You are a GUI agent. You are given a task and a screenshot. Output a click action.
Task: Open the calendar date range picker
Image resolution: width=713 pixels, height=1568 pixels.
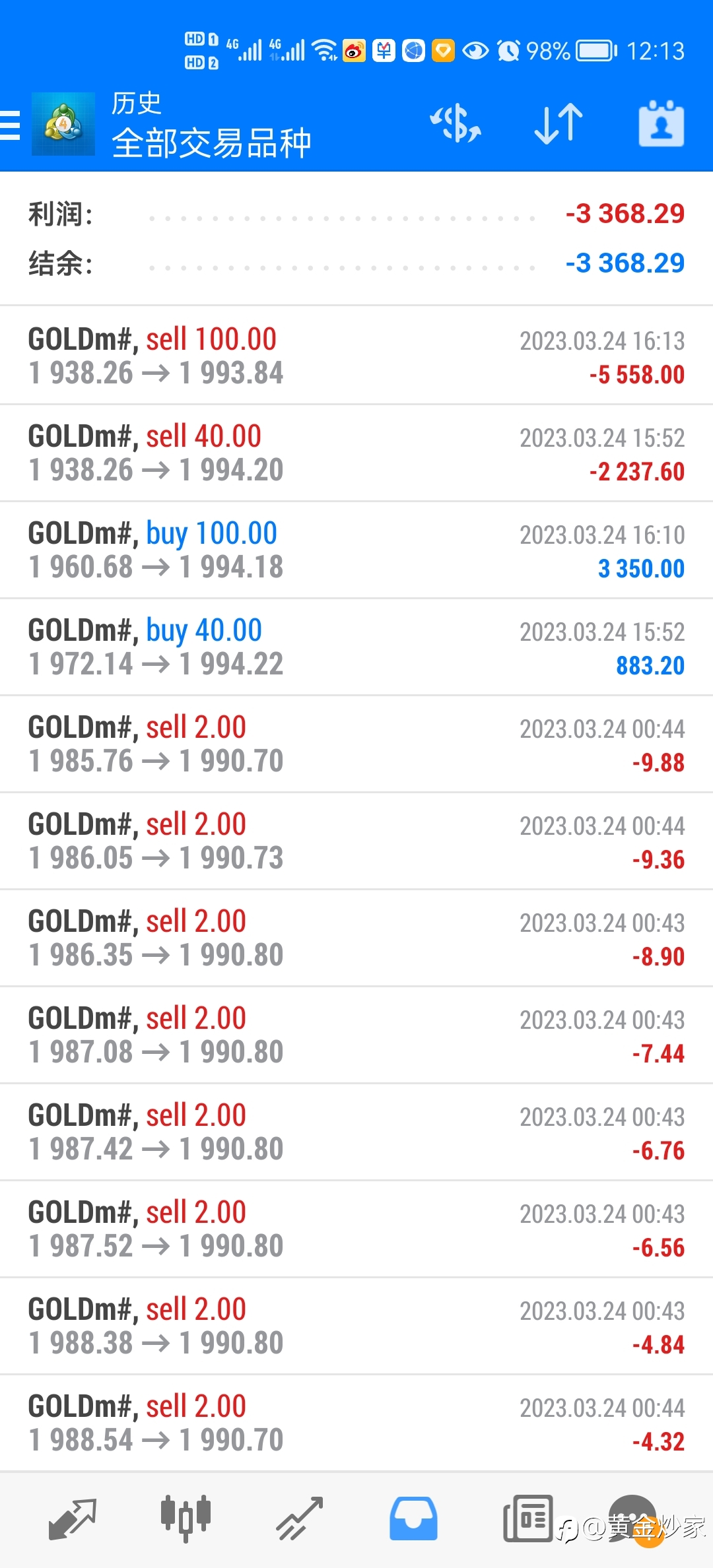click(x=661, y=123)
